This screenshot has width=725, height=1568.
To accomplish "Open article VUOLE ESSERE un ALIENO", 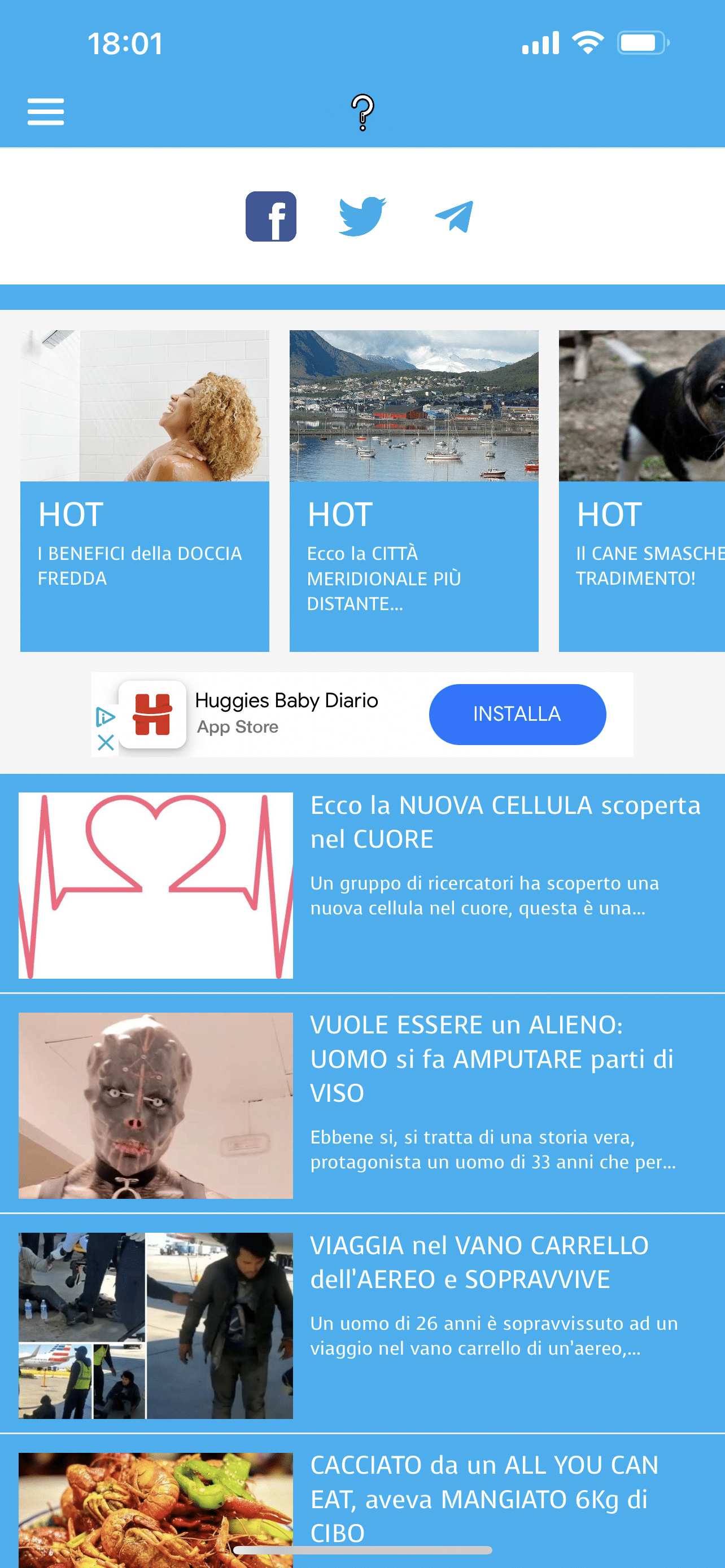I will click(362, 1104).
